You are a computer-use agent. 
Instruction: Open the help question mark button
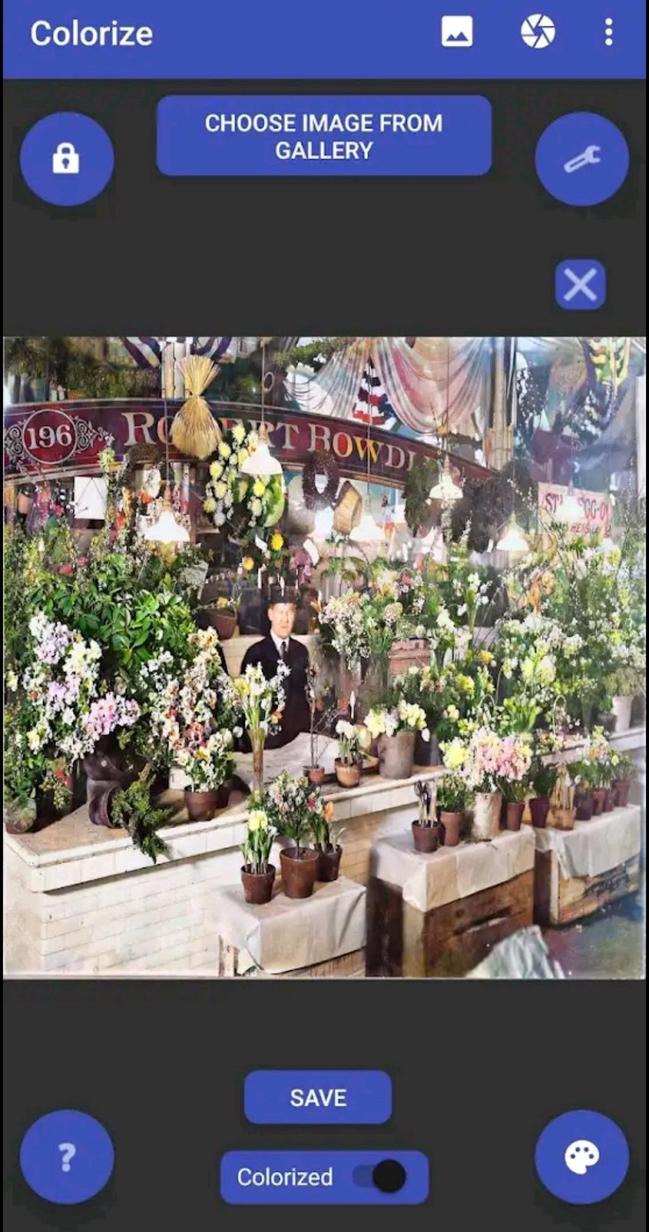coord(66,1157)
